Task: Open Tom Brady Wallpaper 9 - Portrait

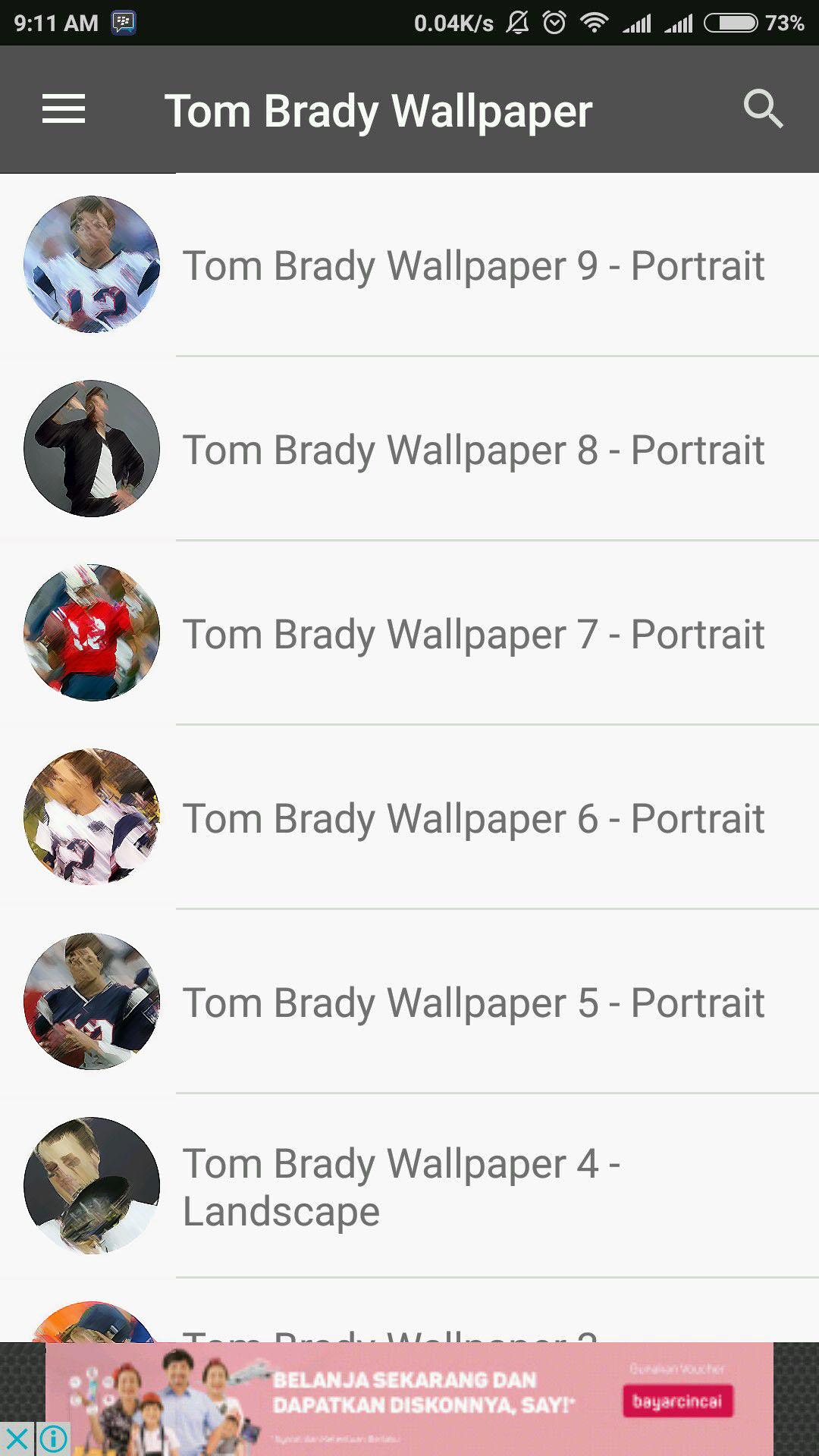Action: (473, 265)
